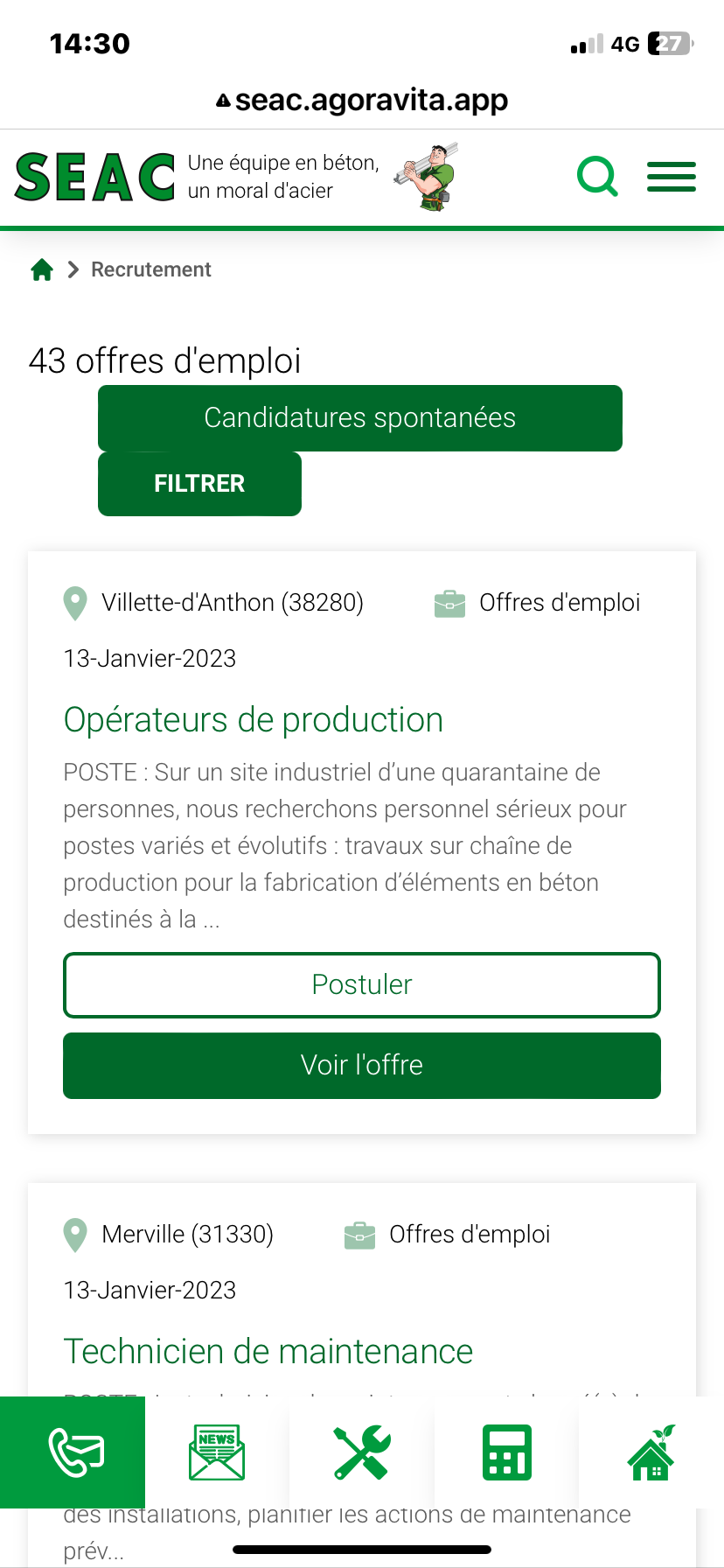The height and width of the screenshot is (1568, 724).
Task: Go to the home breadcrumb icon
Action: (42, 269)
